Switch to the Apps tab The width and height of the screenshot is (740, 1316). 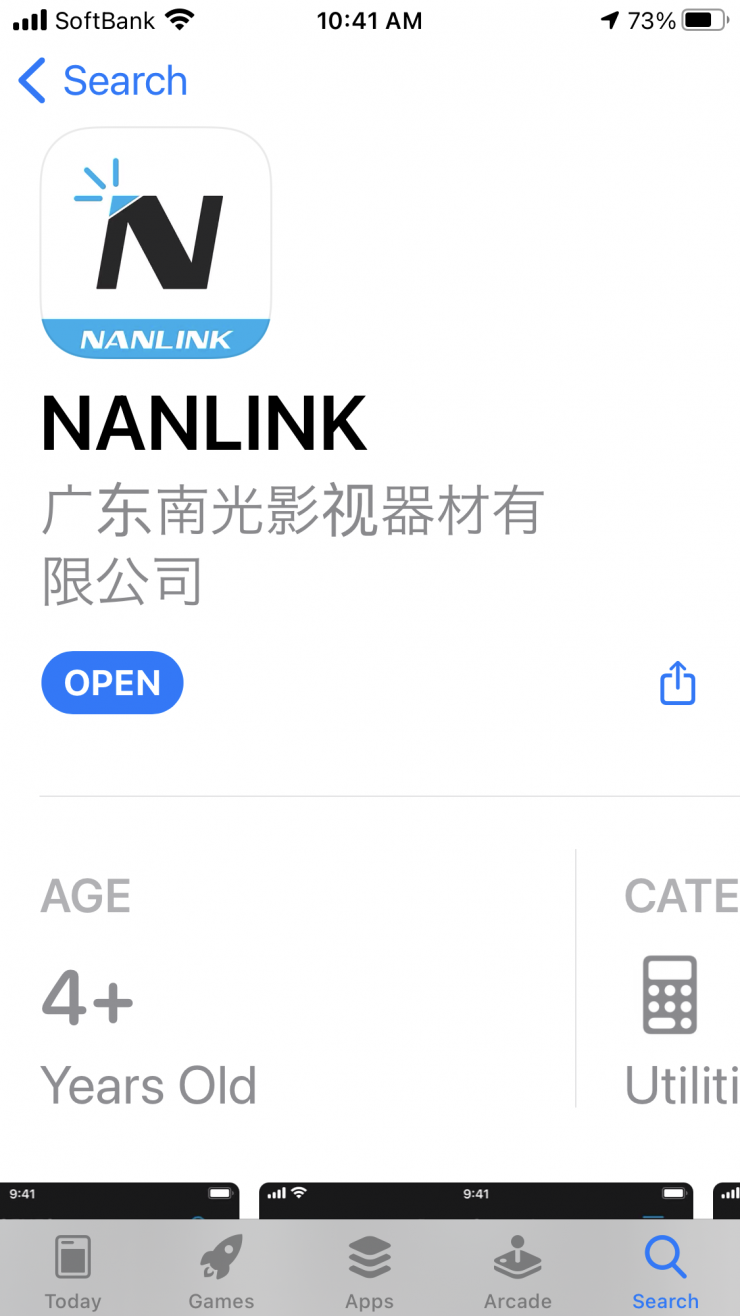369,1272
